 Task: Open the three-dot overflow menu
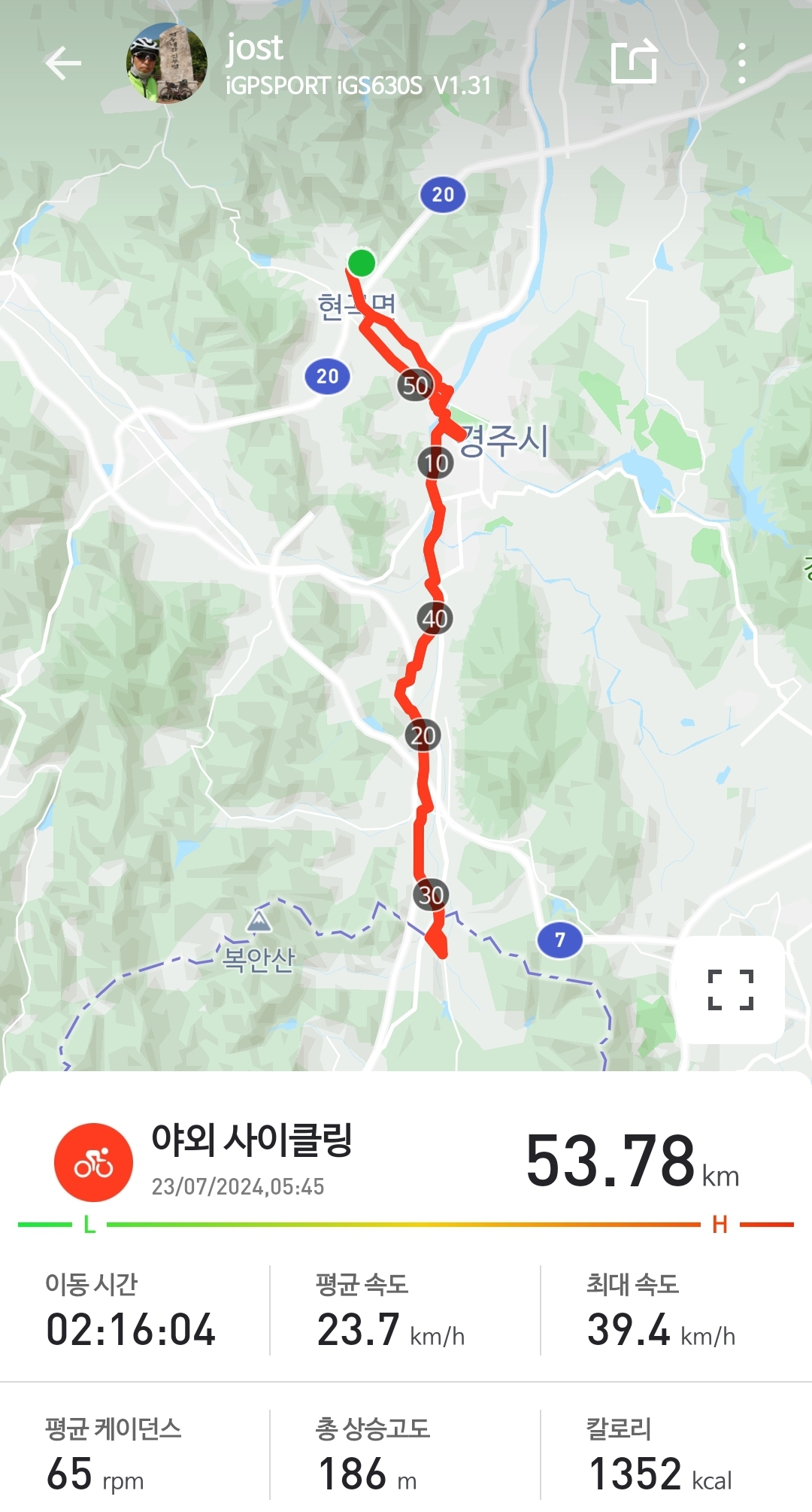741,63
